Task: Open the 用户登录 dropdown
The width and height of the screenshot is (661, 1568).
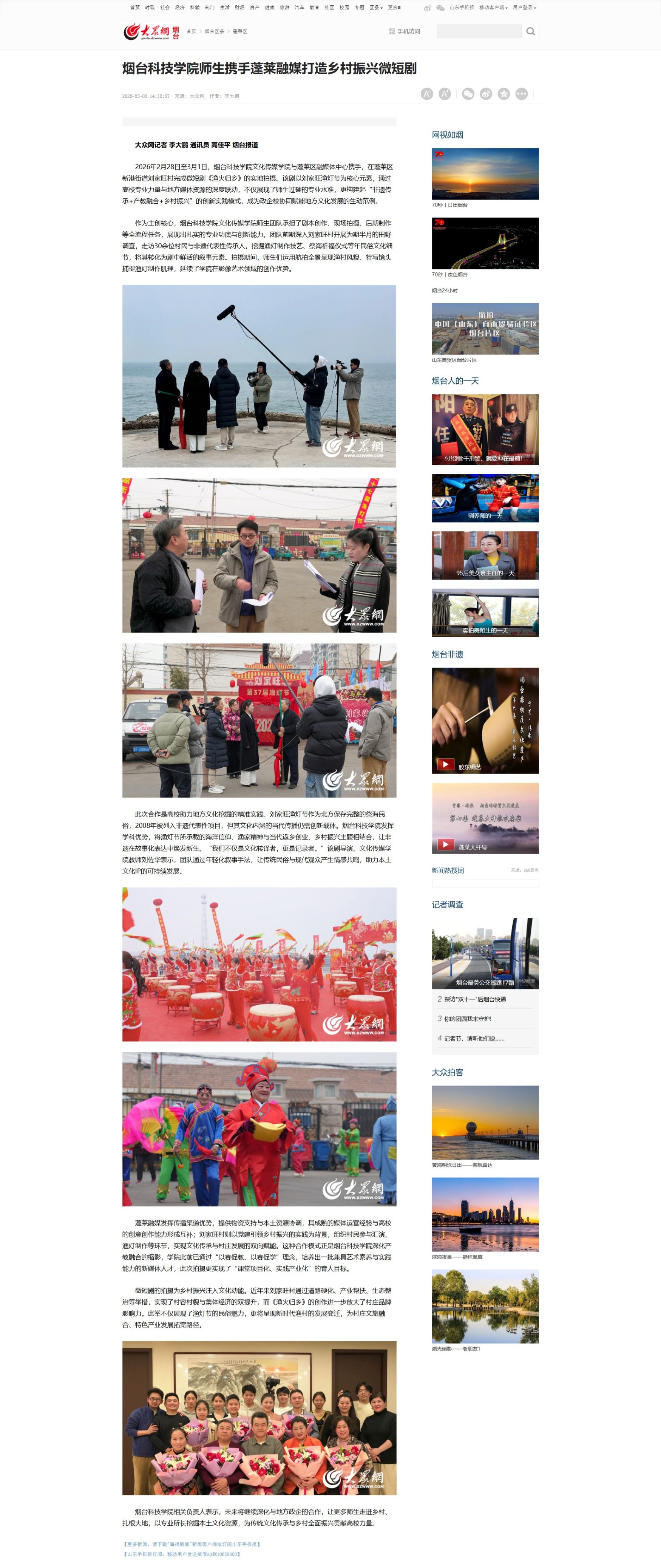Action: pyautogui.click(x=524, y=7)
